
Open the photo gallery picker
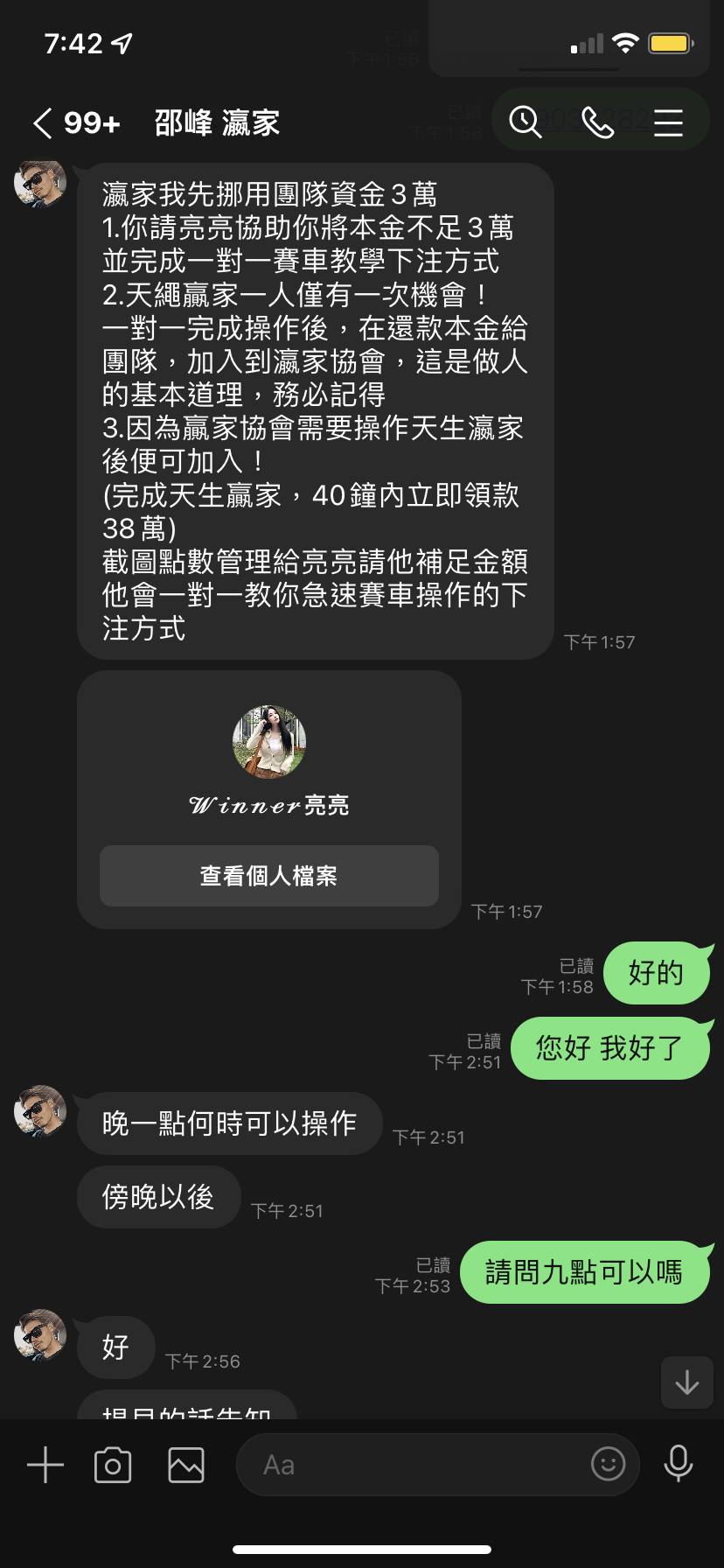point(186,1465)
